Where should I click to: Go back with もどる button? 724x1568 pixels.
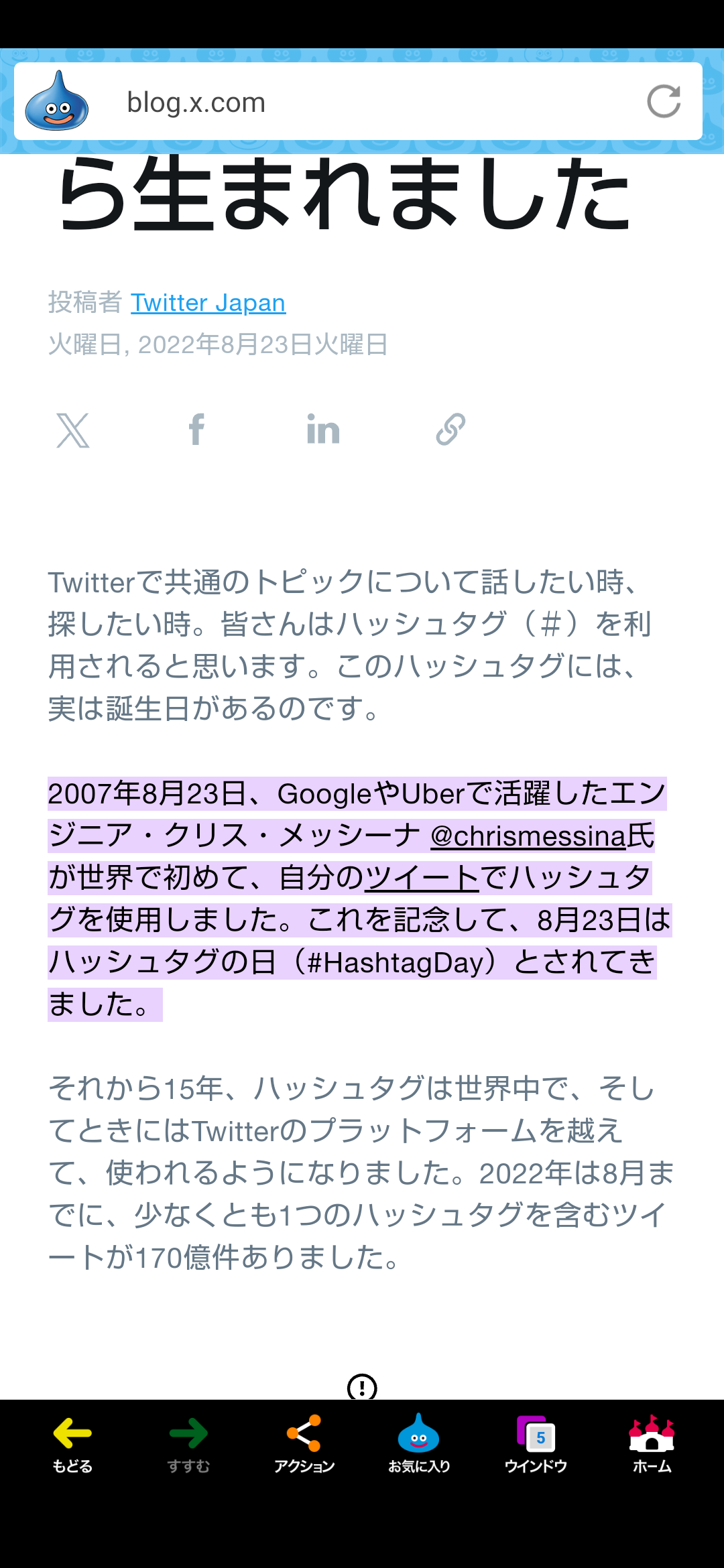[72, 1445]
